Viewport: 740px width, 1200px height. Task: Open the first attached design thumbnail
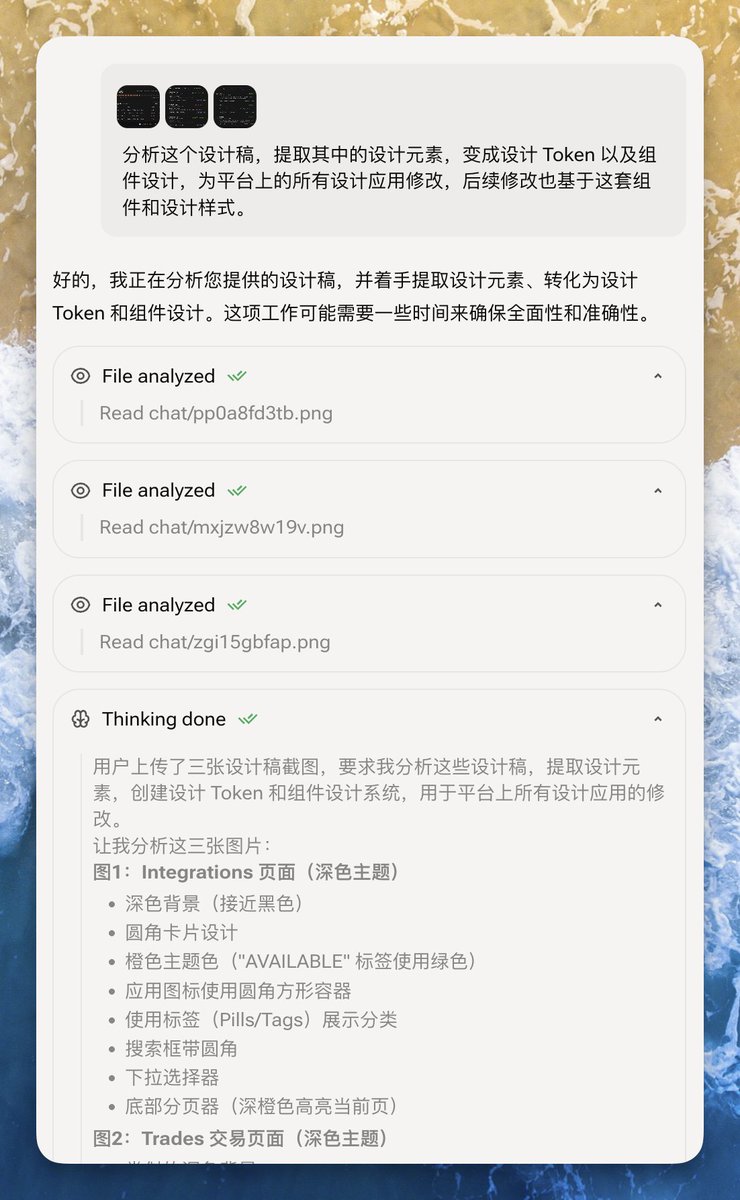point(138,106)
